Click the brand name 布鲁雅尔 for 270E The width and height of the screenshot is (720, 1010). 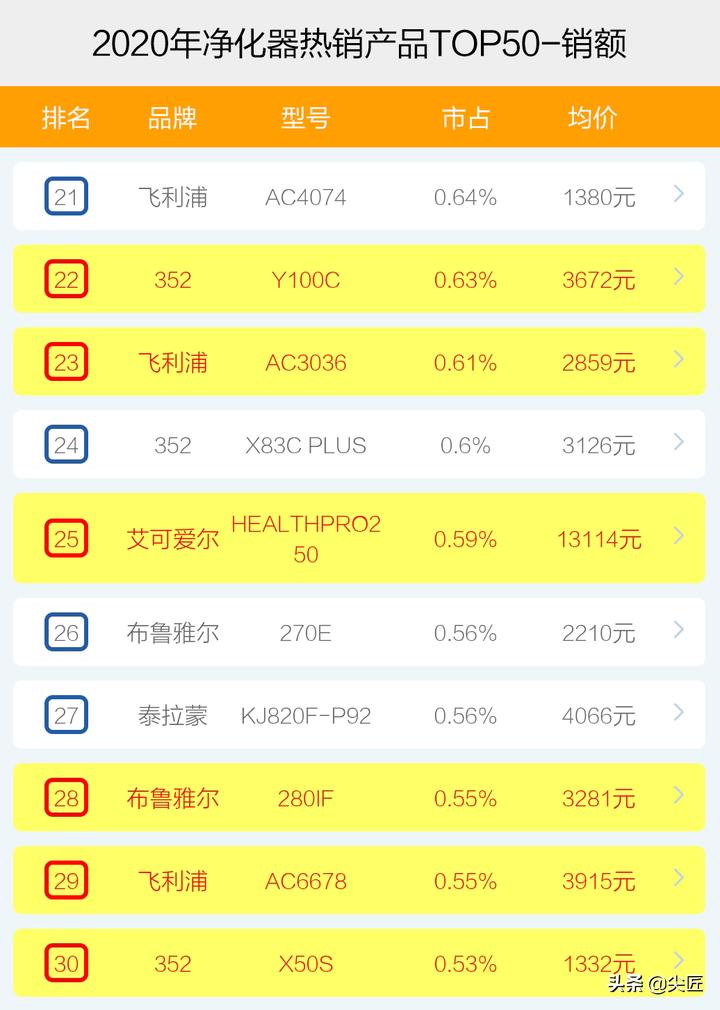pos(172,632)
